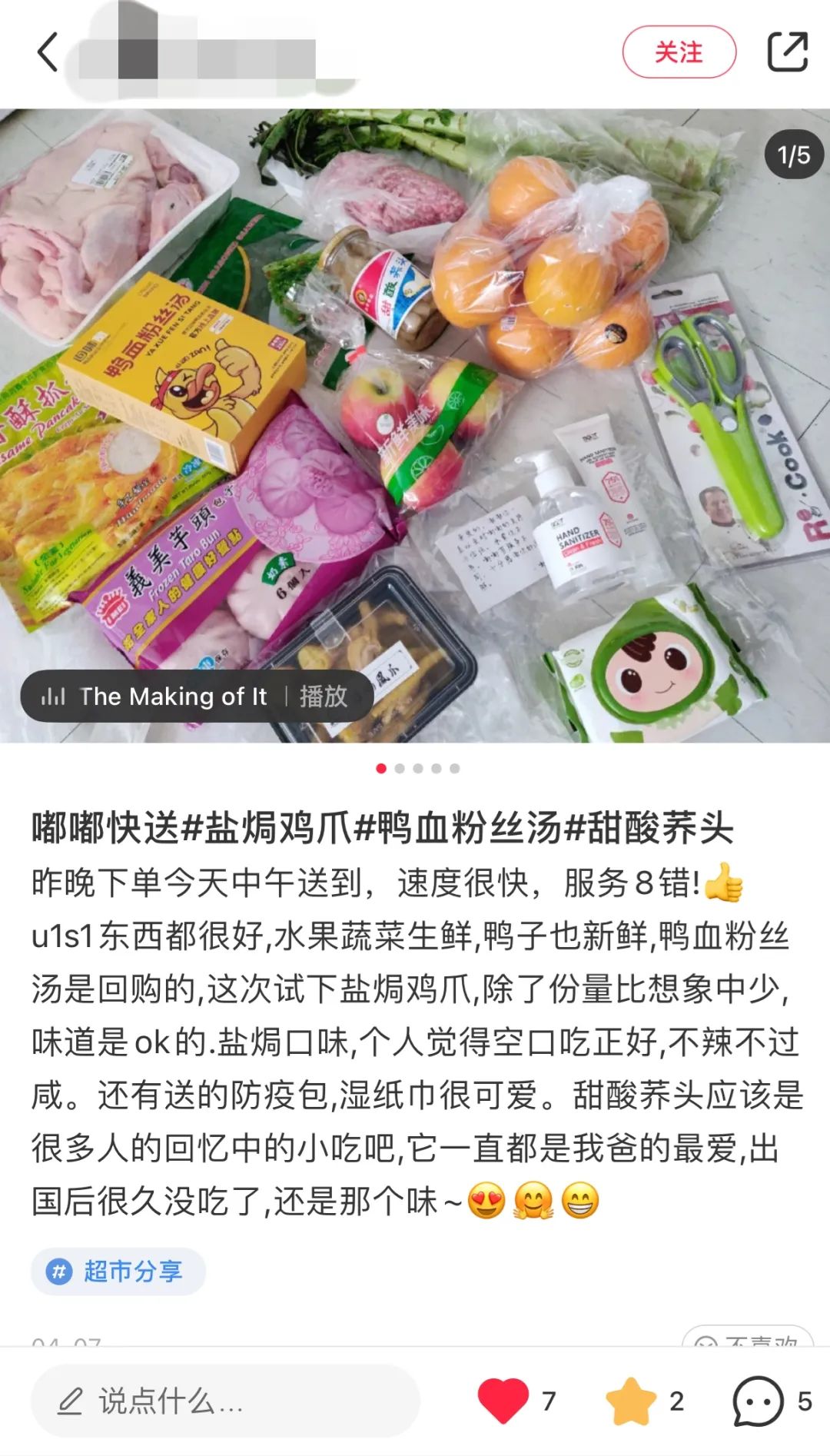Viewport: 830px width, 1456px height.
Task: Tap the sound bars icon on the music tag
Action: [55, 696]
